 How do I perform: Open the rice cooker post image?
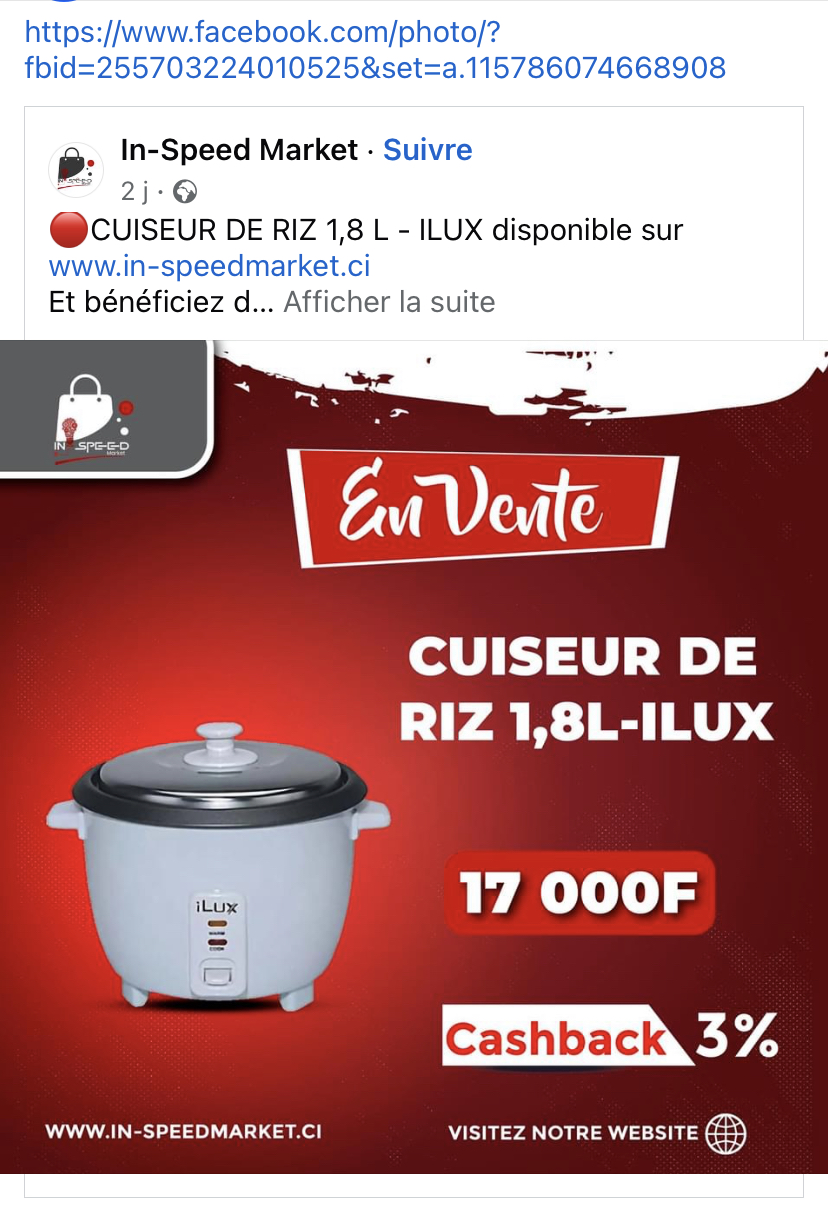[414, 757]
